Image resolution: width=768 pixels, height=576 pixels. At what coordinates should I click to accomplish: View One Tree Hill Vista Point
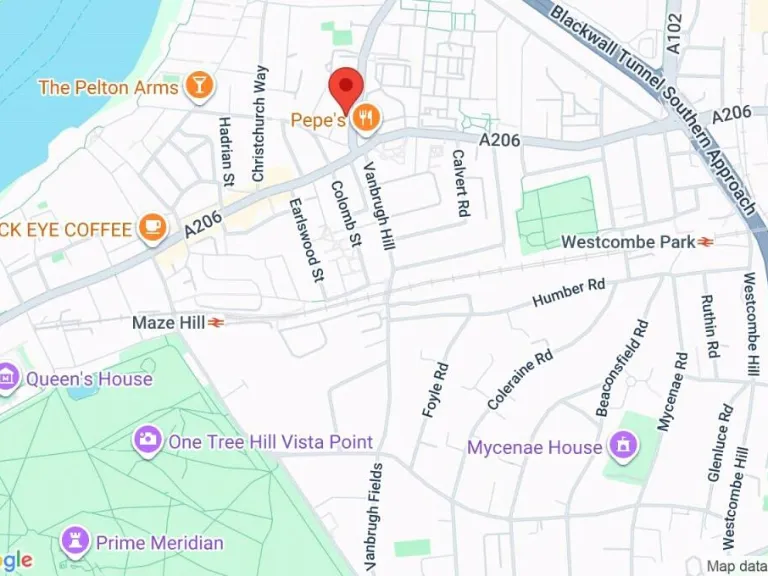148,440
